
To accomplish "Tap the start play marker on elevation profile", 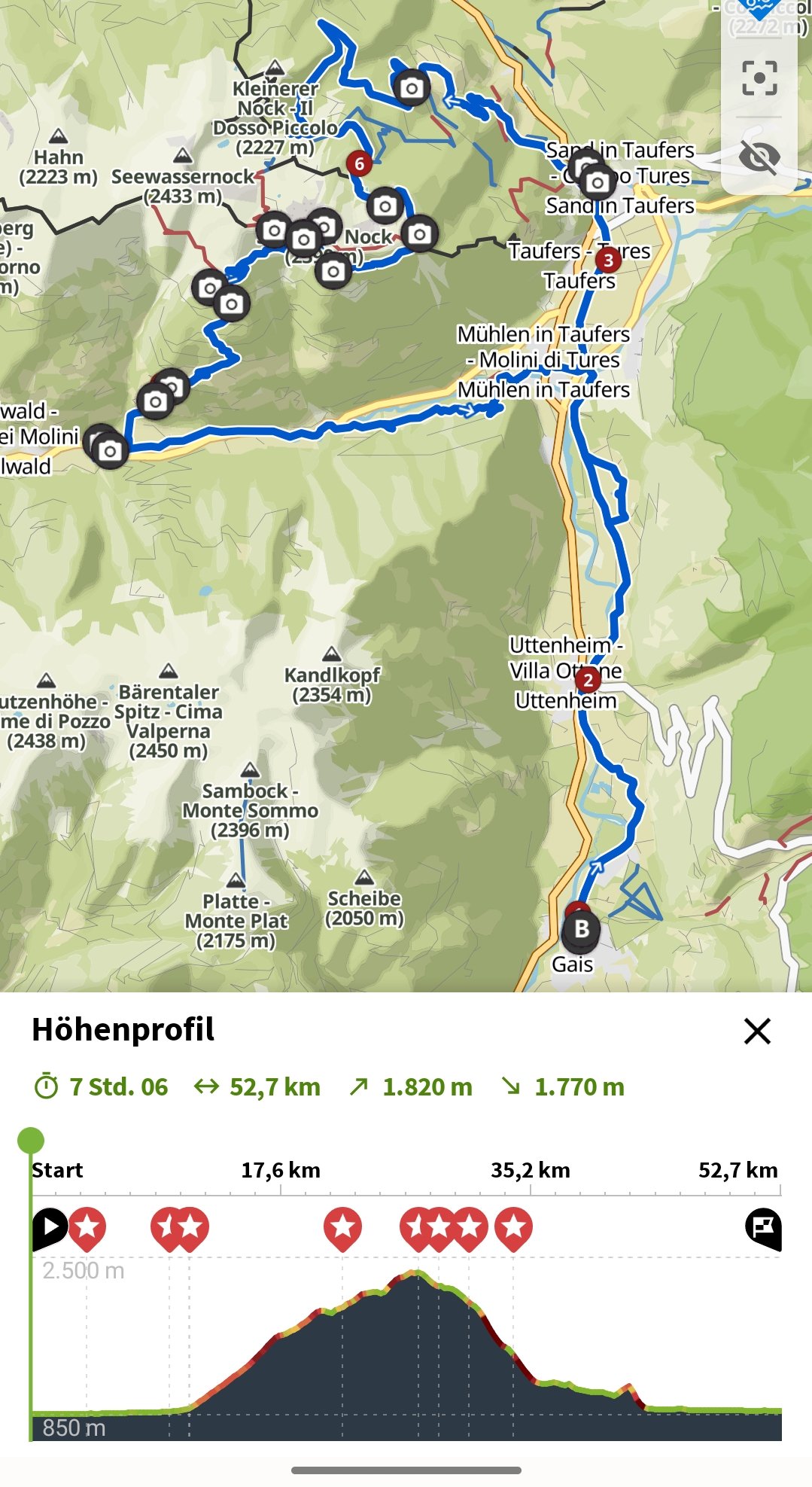I will [50, 1228].
